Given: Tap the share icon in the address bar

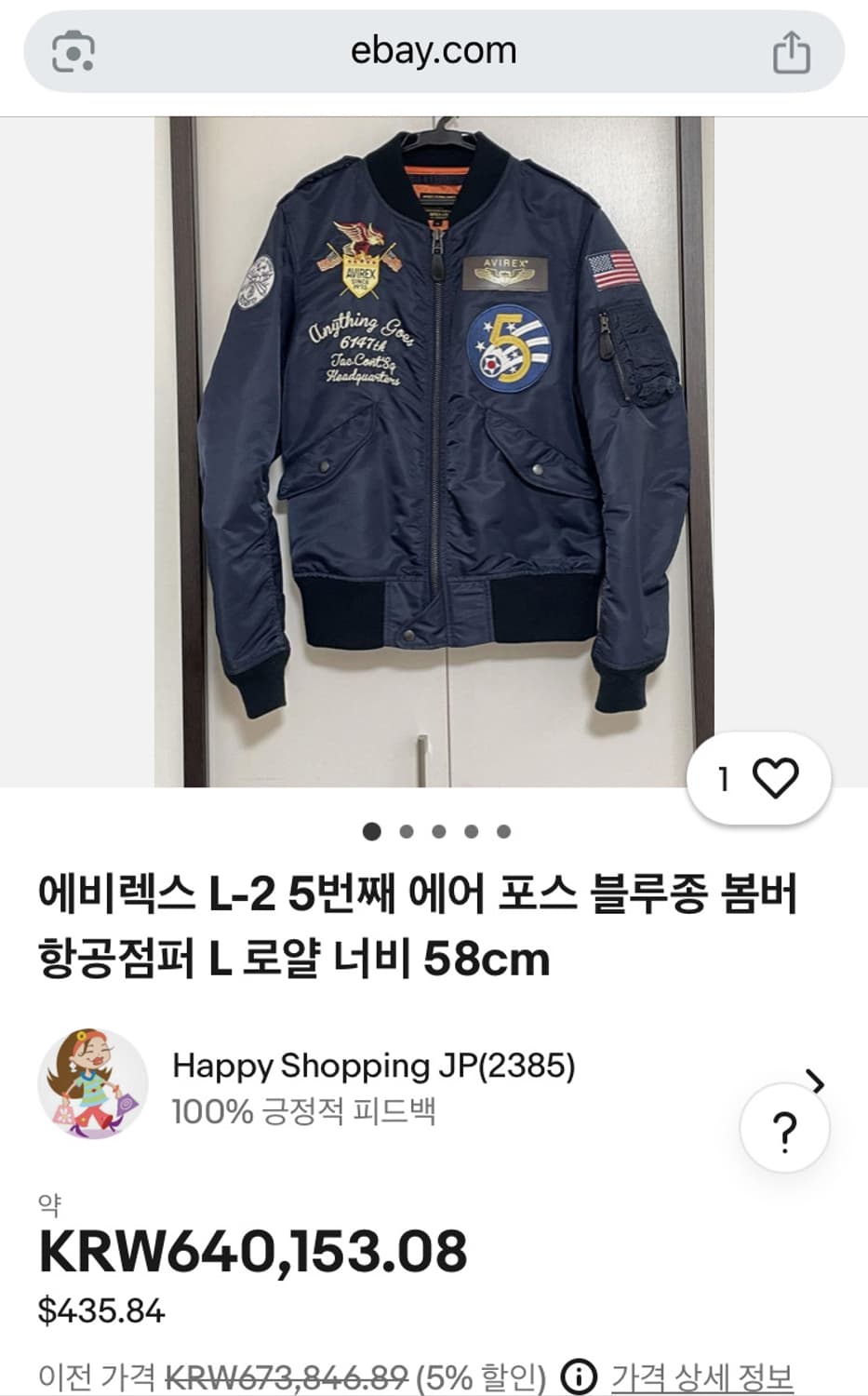Looking at the screenshot, I should click(792, 50).
